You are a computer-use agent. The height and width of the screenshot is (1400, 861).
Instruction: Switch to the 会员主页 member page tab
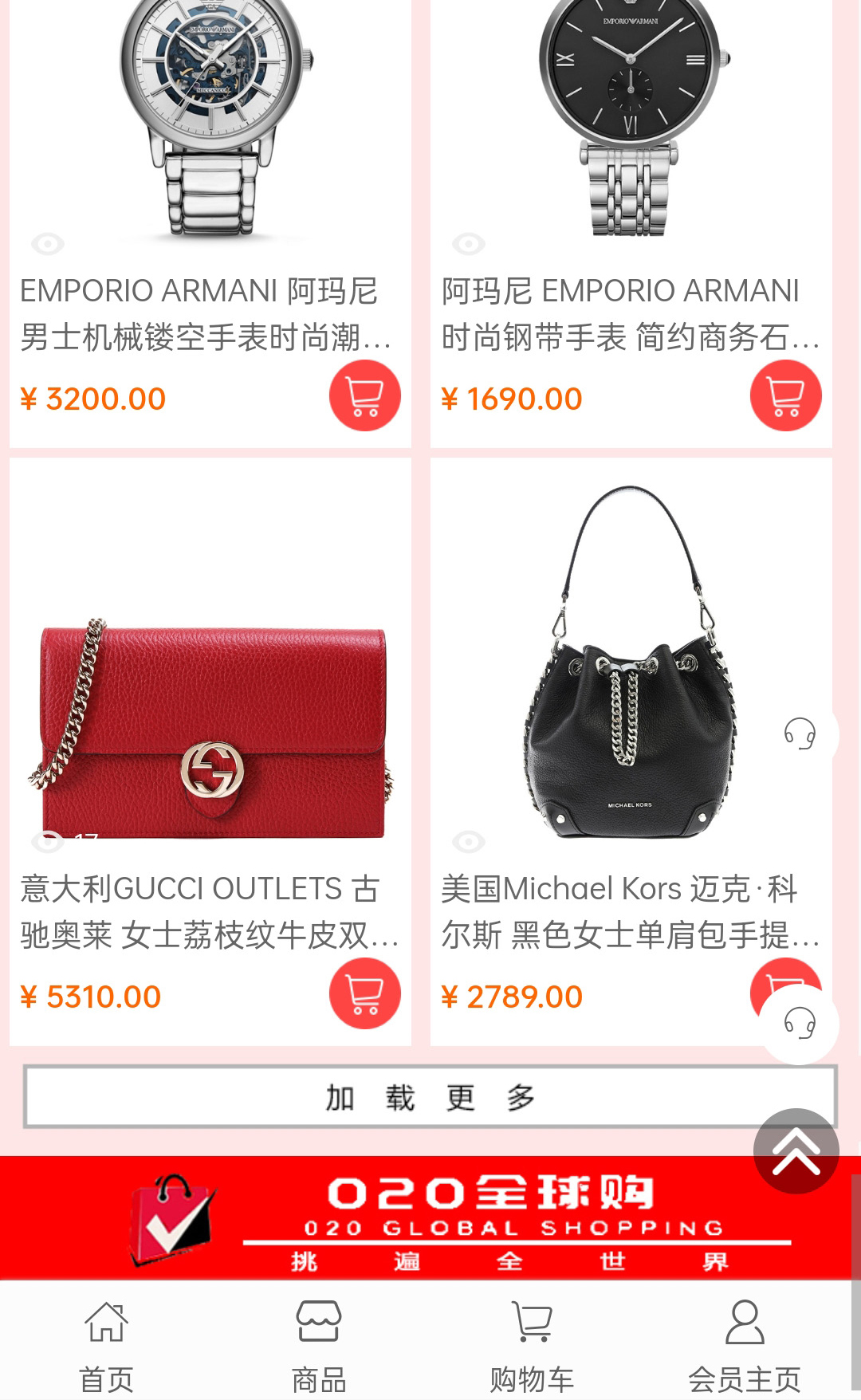coord(744,1343)
